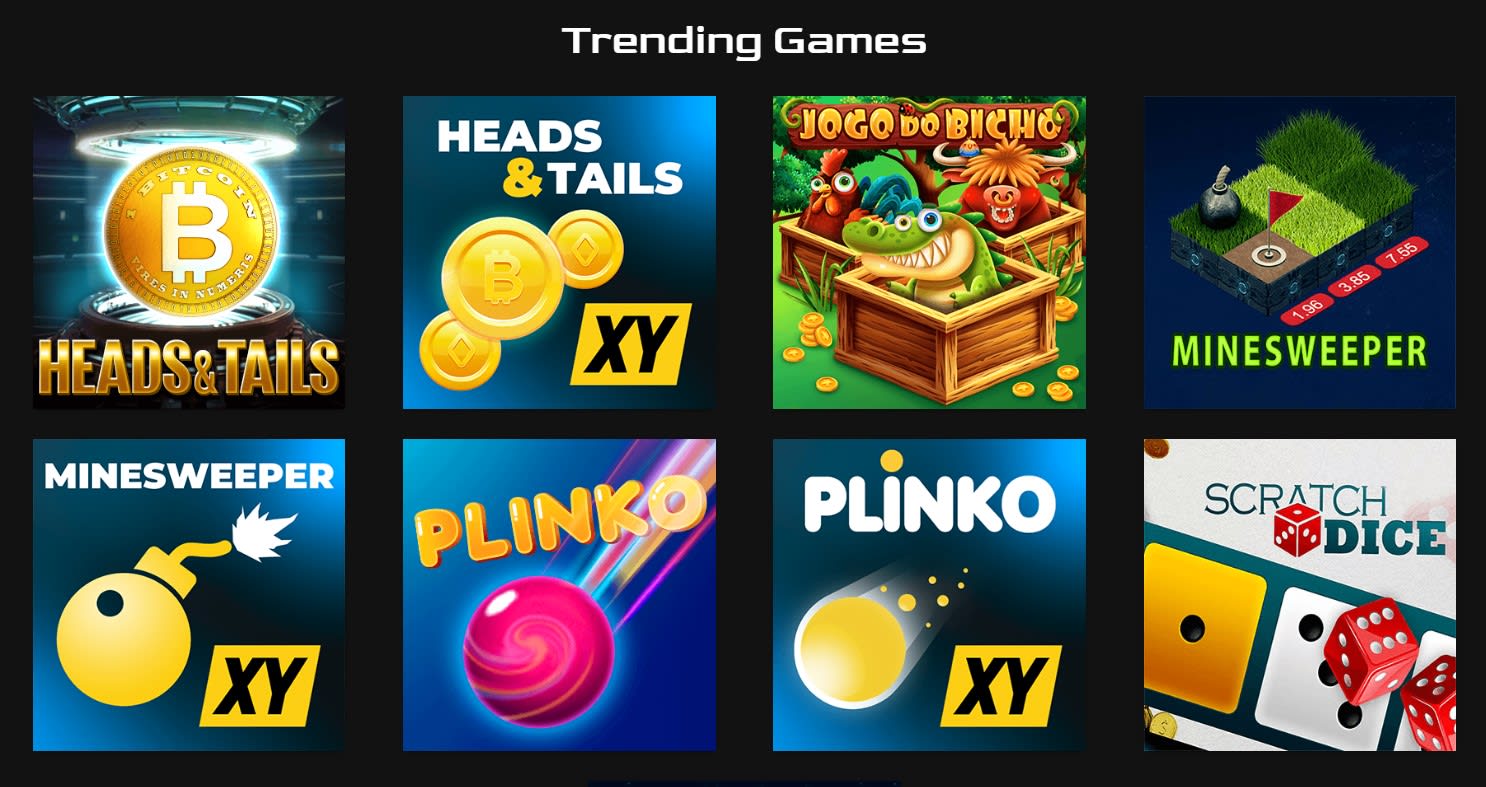Launch the Heads & Tails XY game

pyautogui.click(x=559, y=252)
